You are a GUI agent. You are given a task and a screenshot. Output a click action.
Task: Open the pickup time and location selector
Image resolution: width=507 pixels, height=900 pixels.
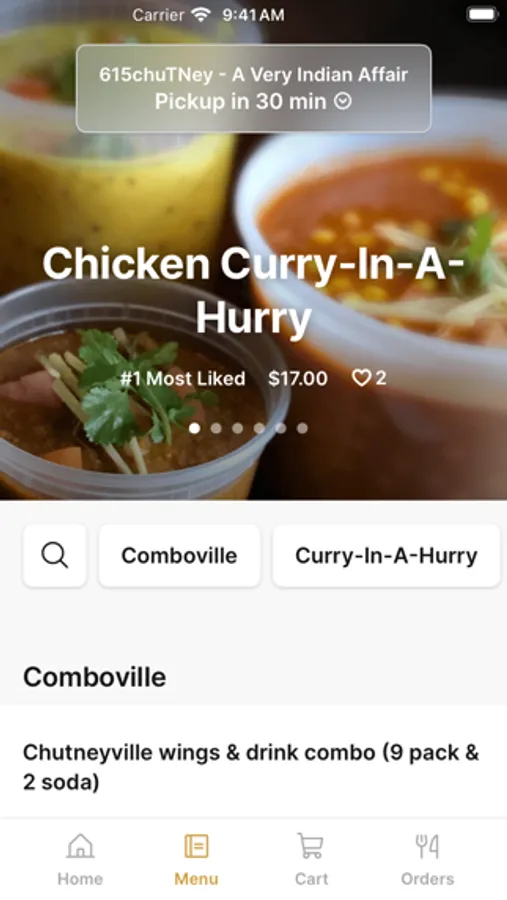tap(253, 88)
